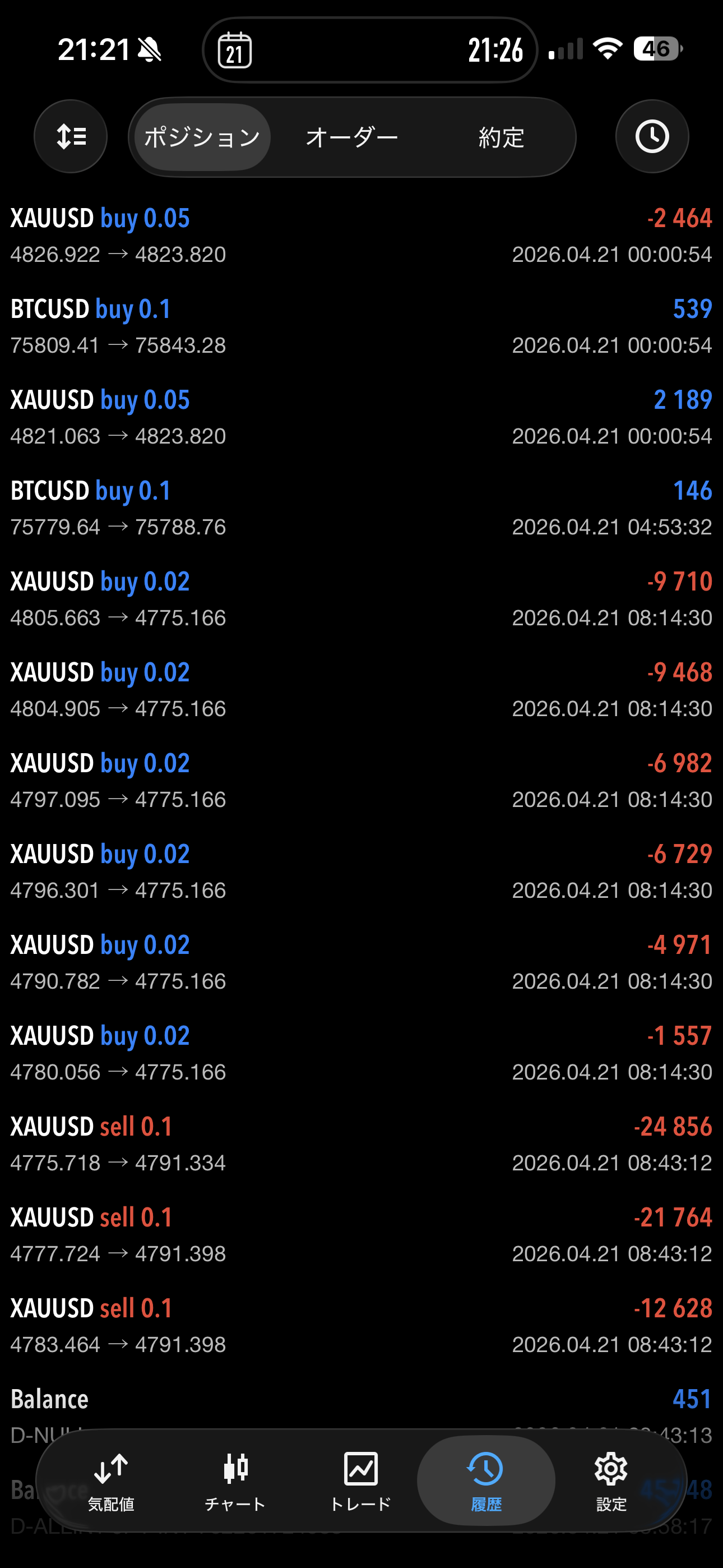Switch to the 約定 tab
The height and width of the screenshot is (1568, 723).
click(x=501, y=137)
